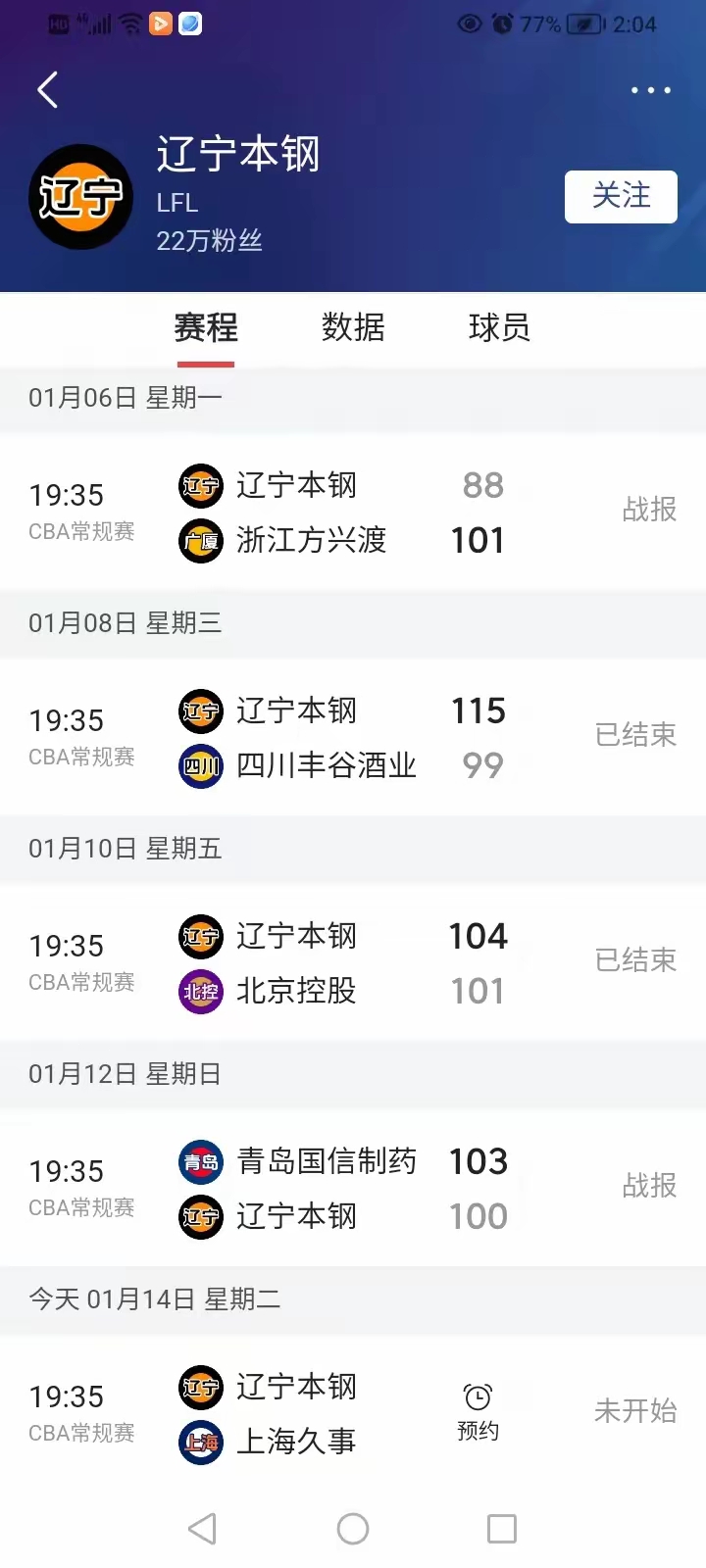The width and height of the screenshot is (706, 1568).
Task: Open 战报 for the Qingdao game
Action: [650, 1186]
